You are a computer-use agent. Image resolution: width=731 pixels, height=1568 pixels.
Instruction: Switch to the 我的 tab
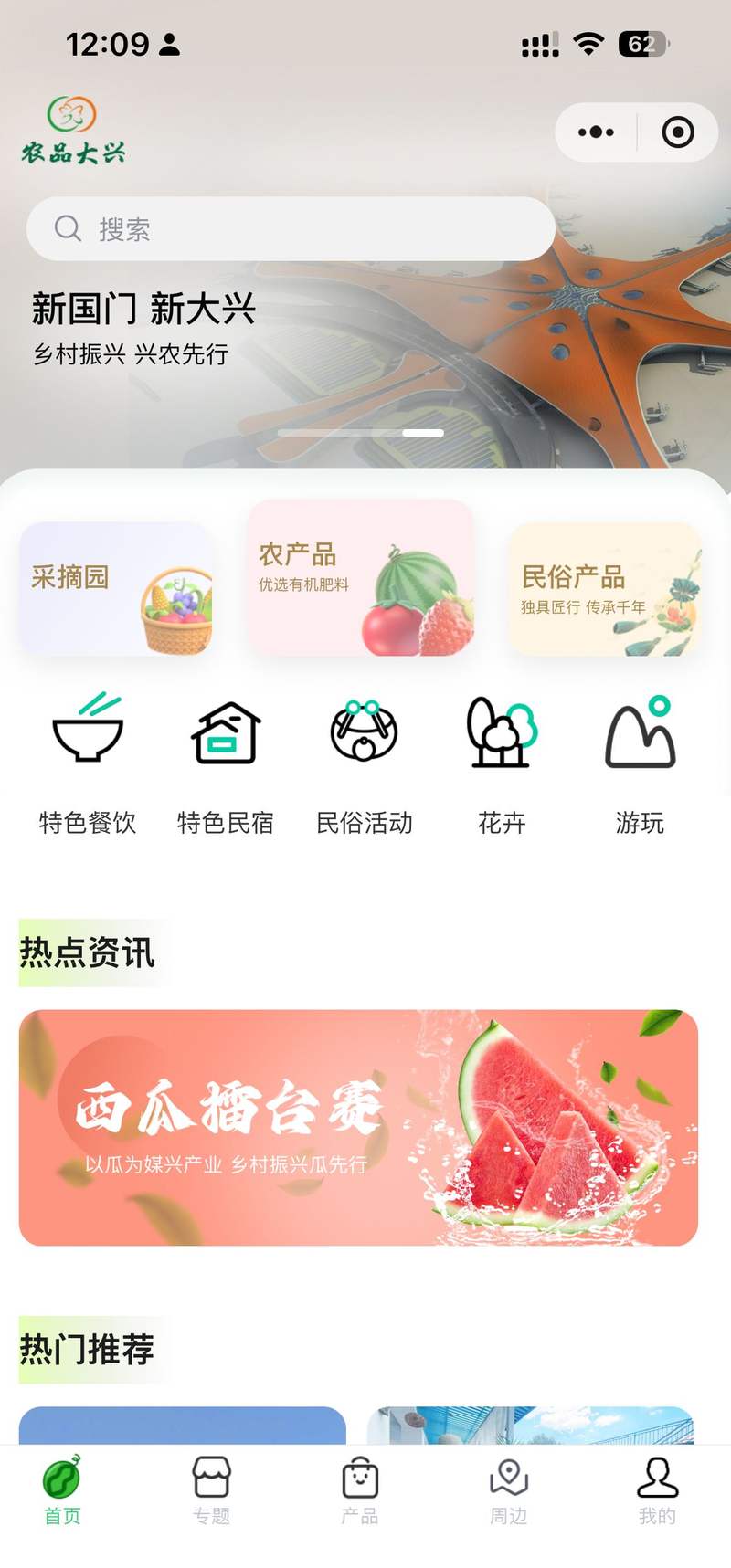657,1490
